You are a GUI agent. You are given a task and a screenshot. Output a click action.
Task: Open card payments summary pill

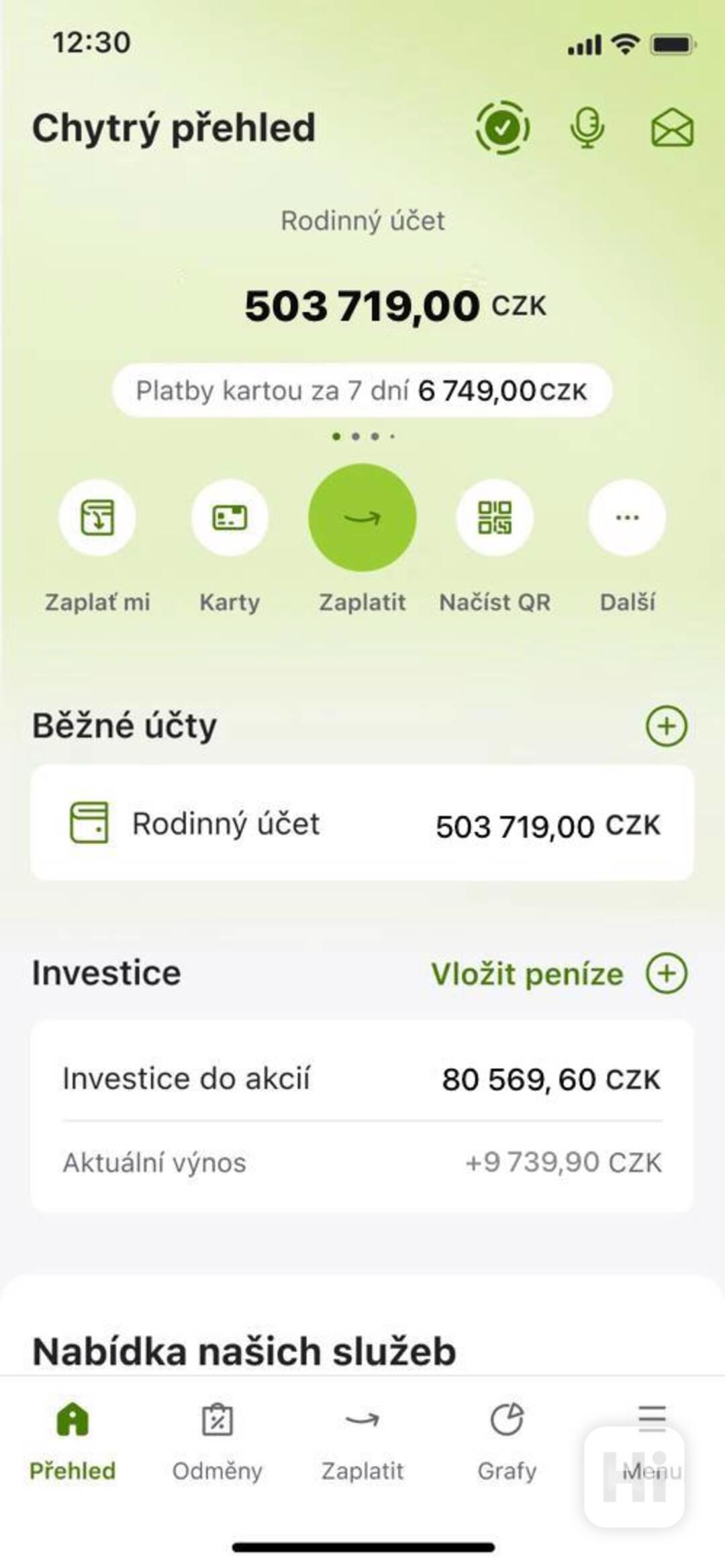click(x=362, y=390)
